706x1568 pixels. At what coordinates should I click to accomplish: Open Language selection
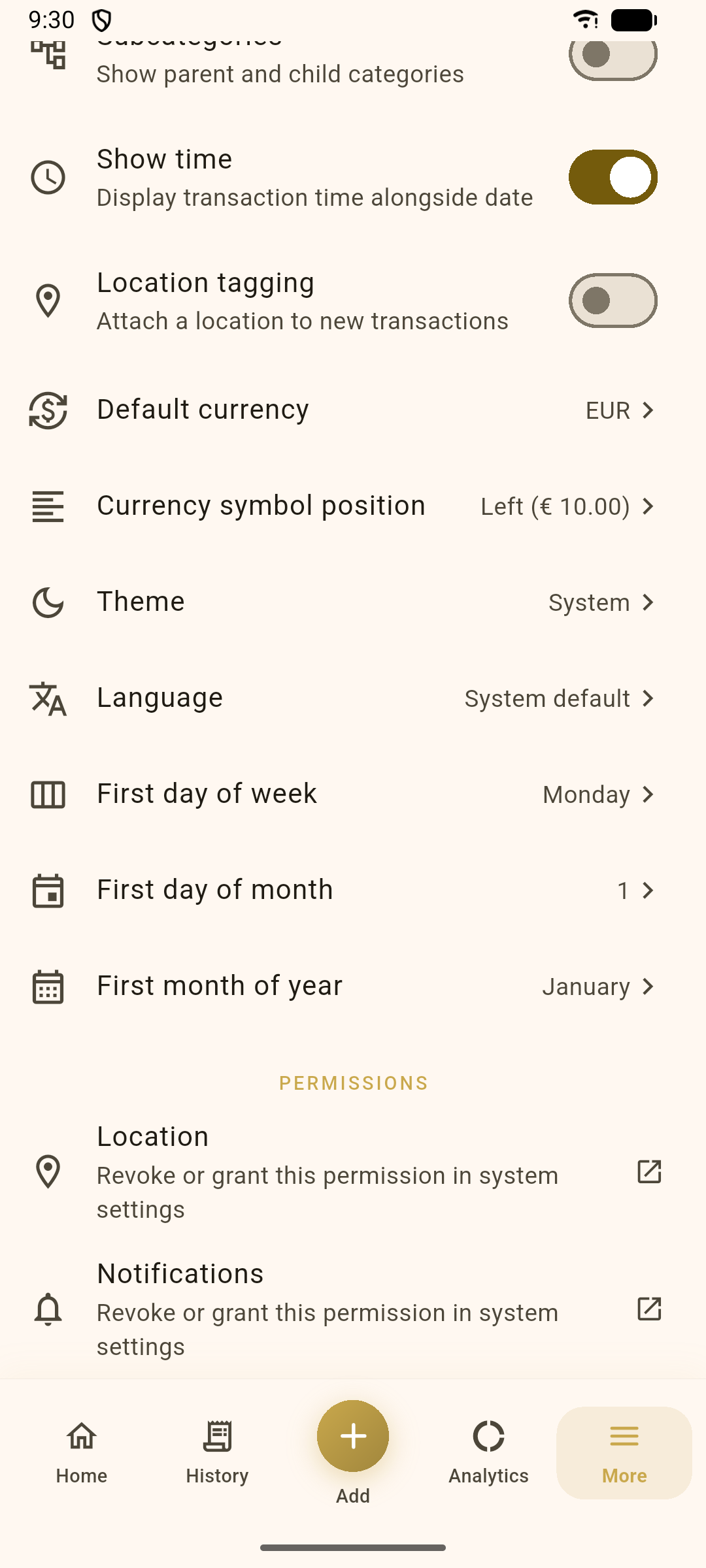(x=353, y=698)
